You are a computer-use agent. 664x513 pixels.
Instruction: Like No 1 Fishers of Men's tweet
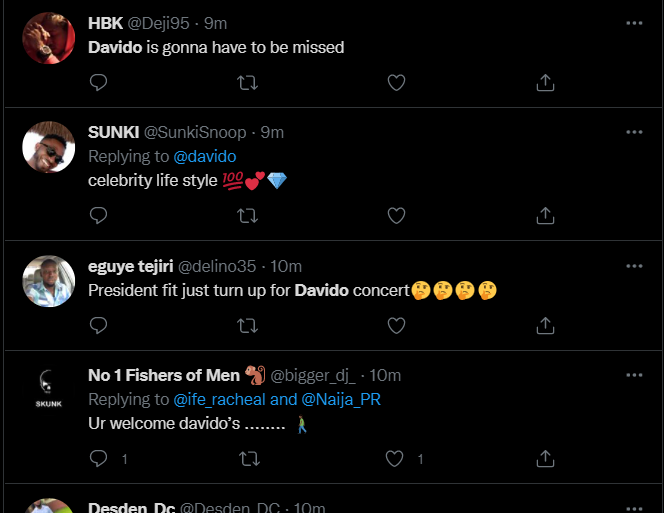pyautogui.click(x=396, y=458)
